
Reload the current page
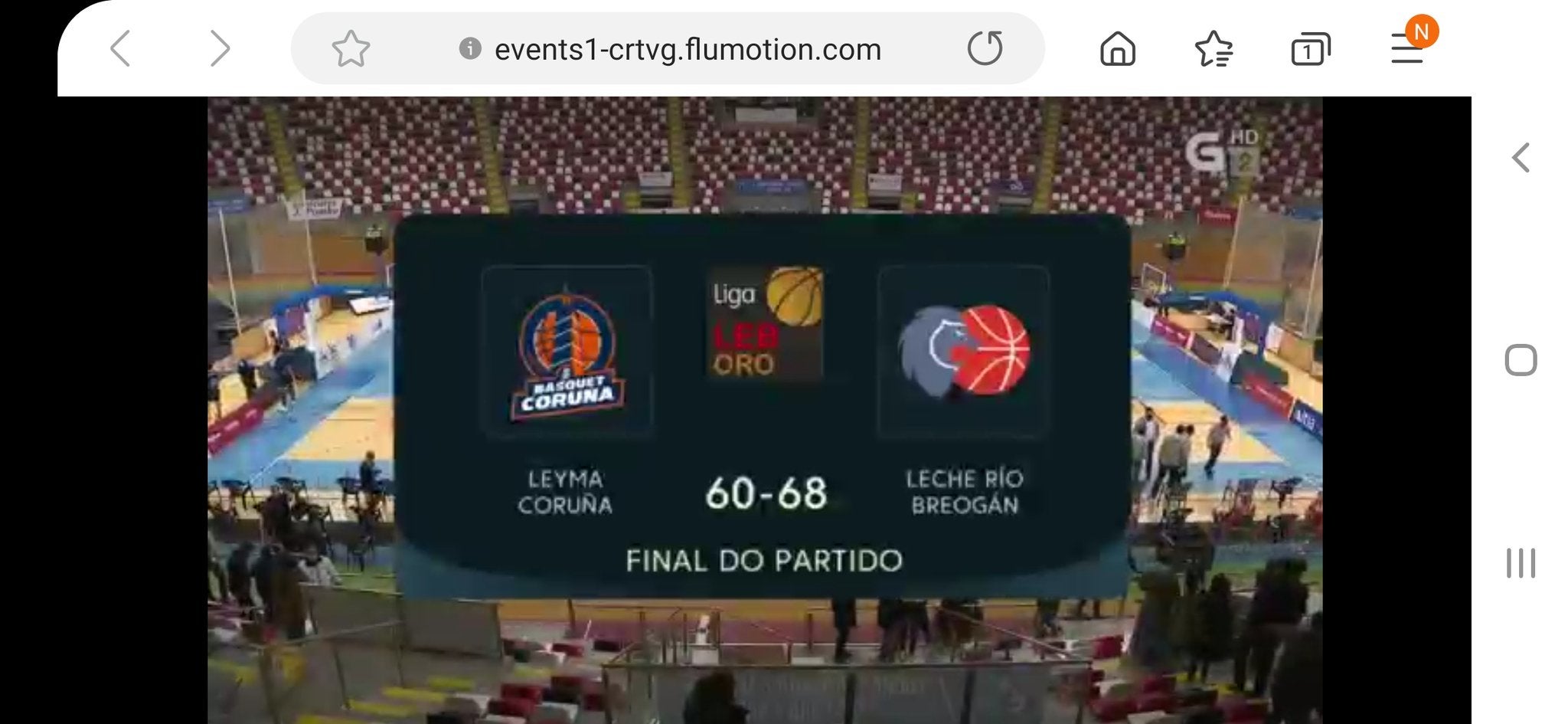coord(985,48)
